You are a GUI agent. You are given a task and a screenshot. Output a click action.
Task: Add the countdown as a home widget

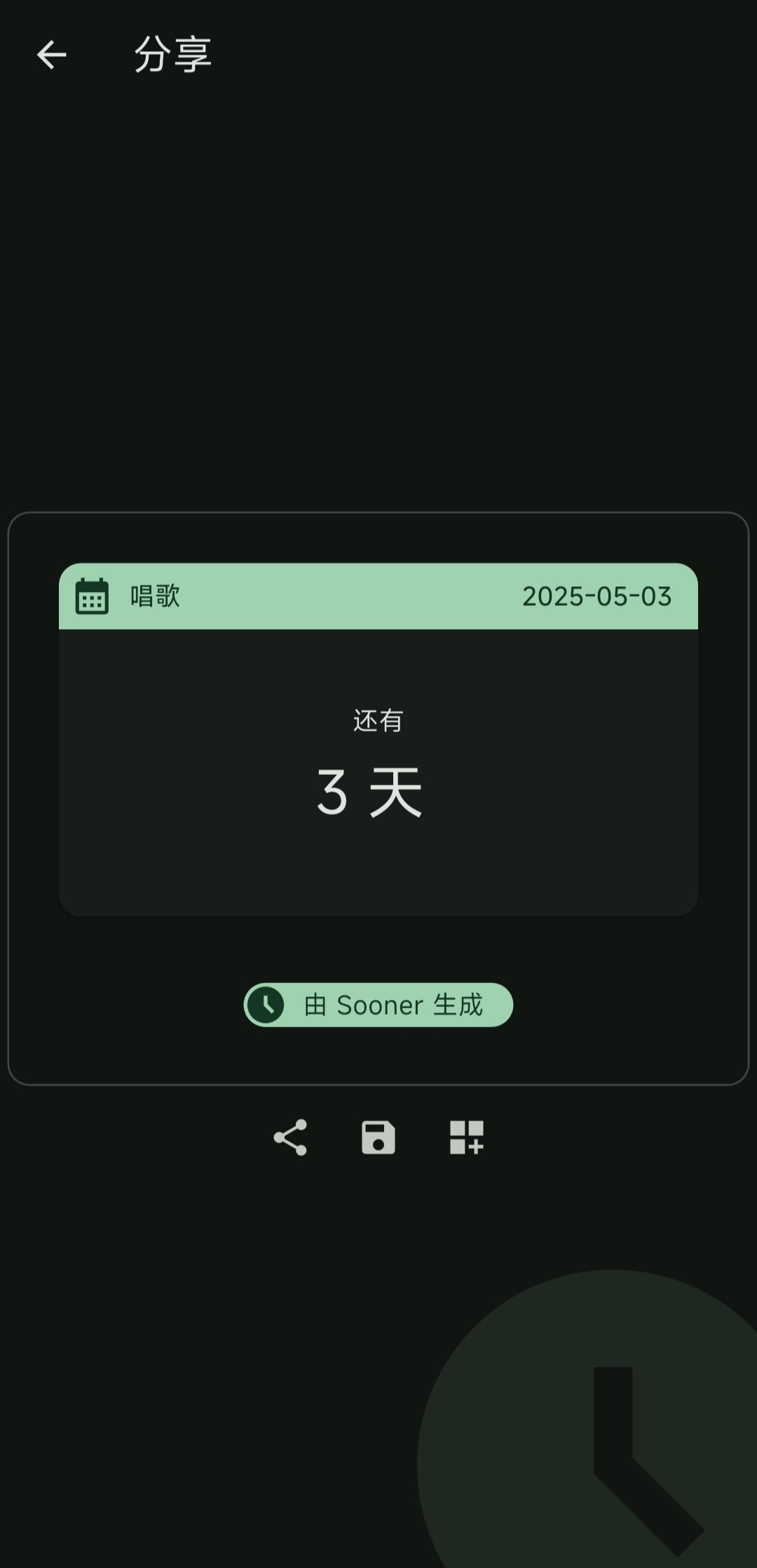point(467,1137)
